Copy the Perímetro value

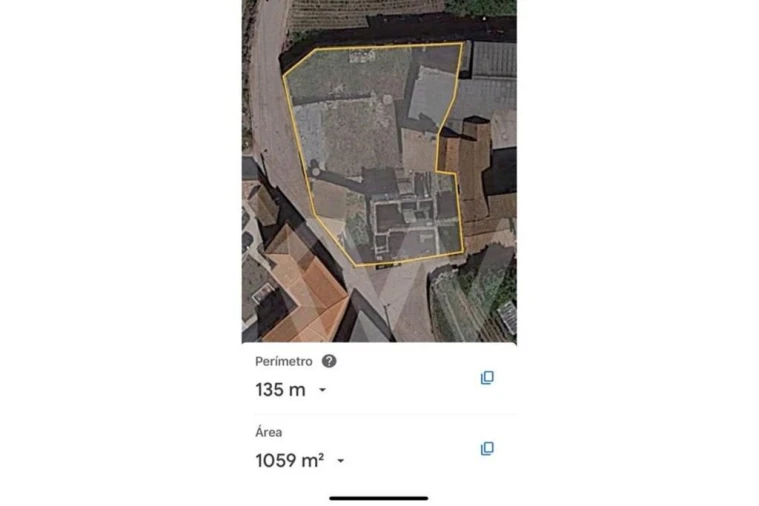point(487,377)
